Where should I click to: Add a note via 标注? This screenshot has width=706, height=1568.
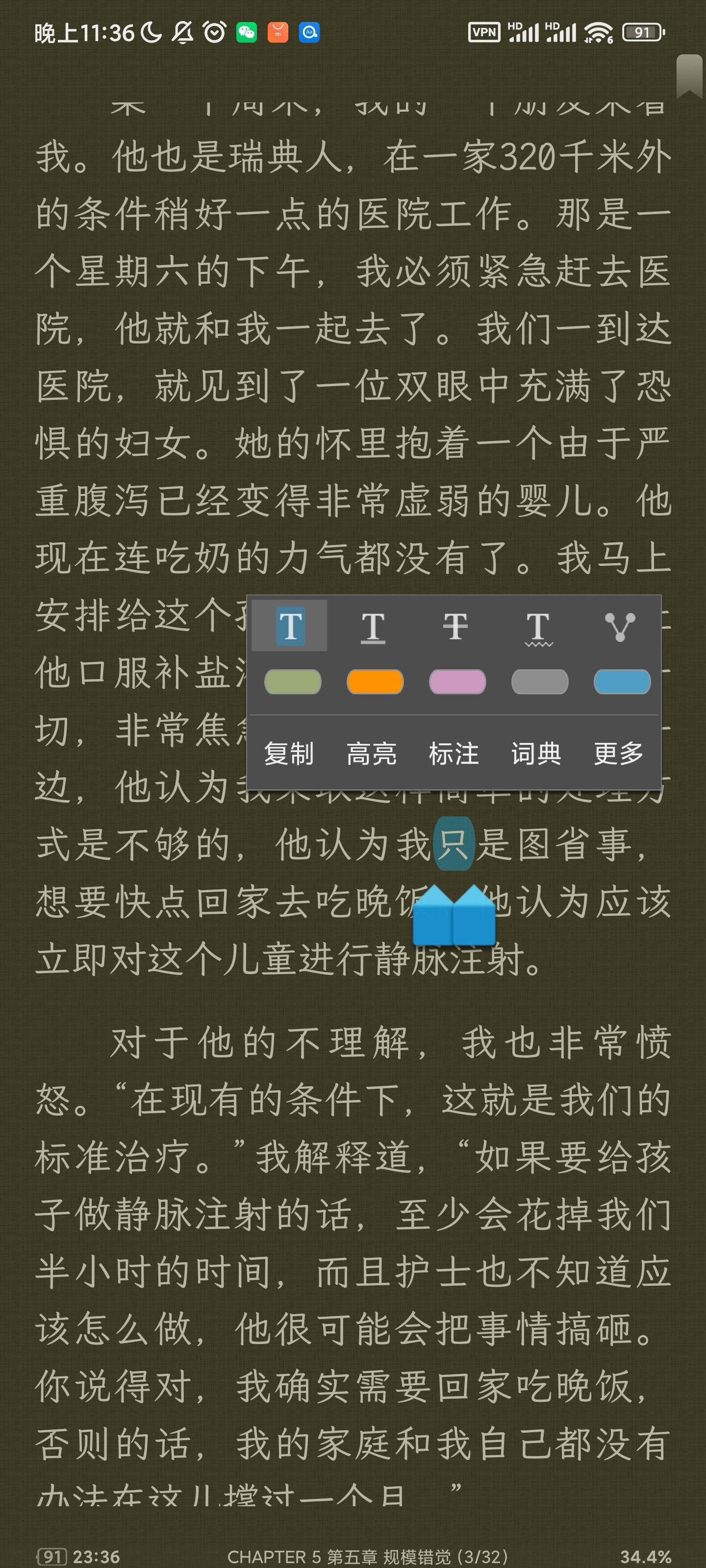tap(454, 754)
